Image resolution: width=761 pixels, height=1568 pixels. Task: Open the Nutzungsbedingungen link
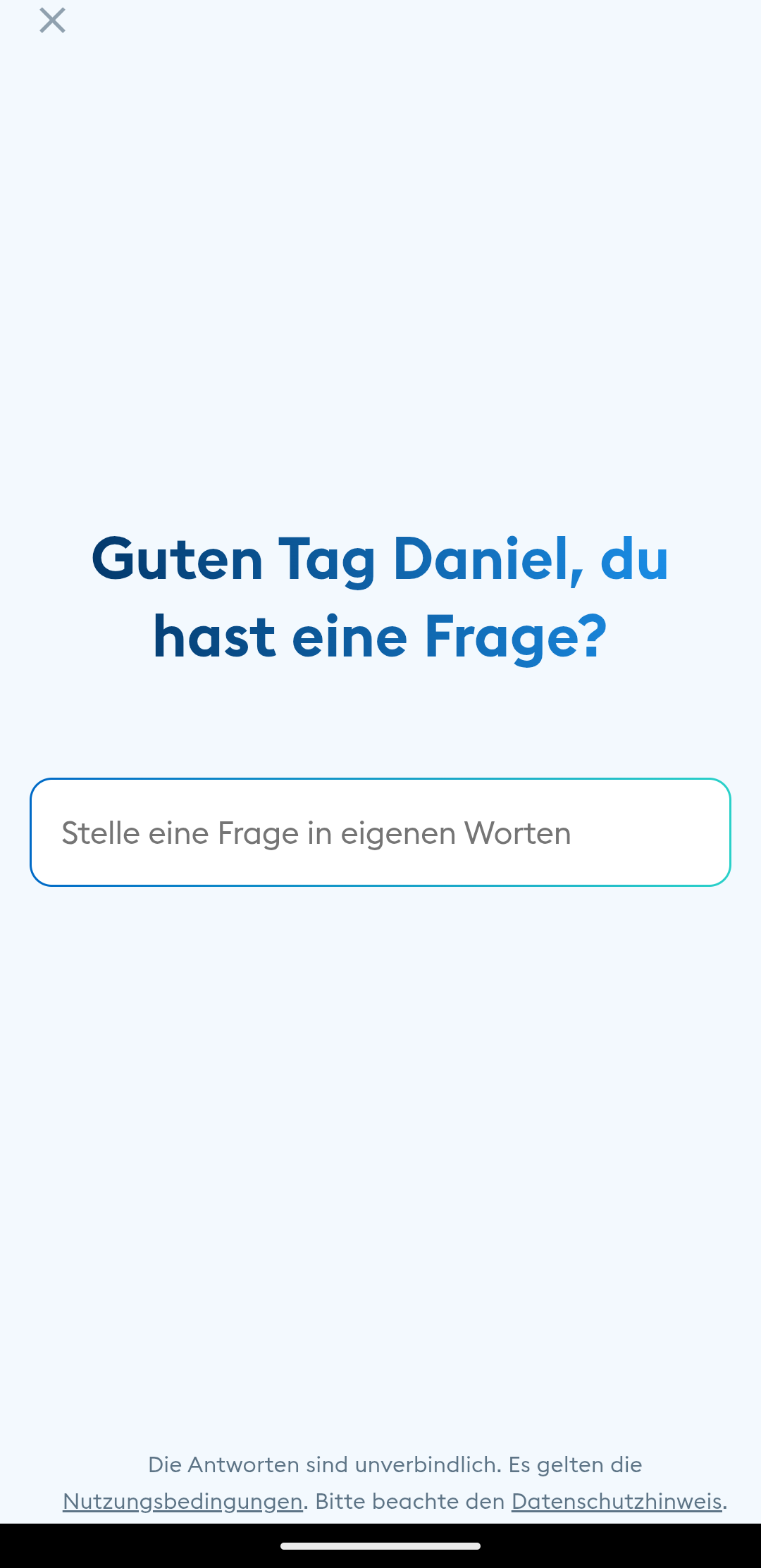click(x=182, y=1501)
